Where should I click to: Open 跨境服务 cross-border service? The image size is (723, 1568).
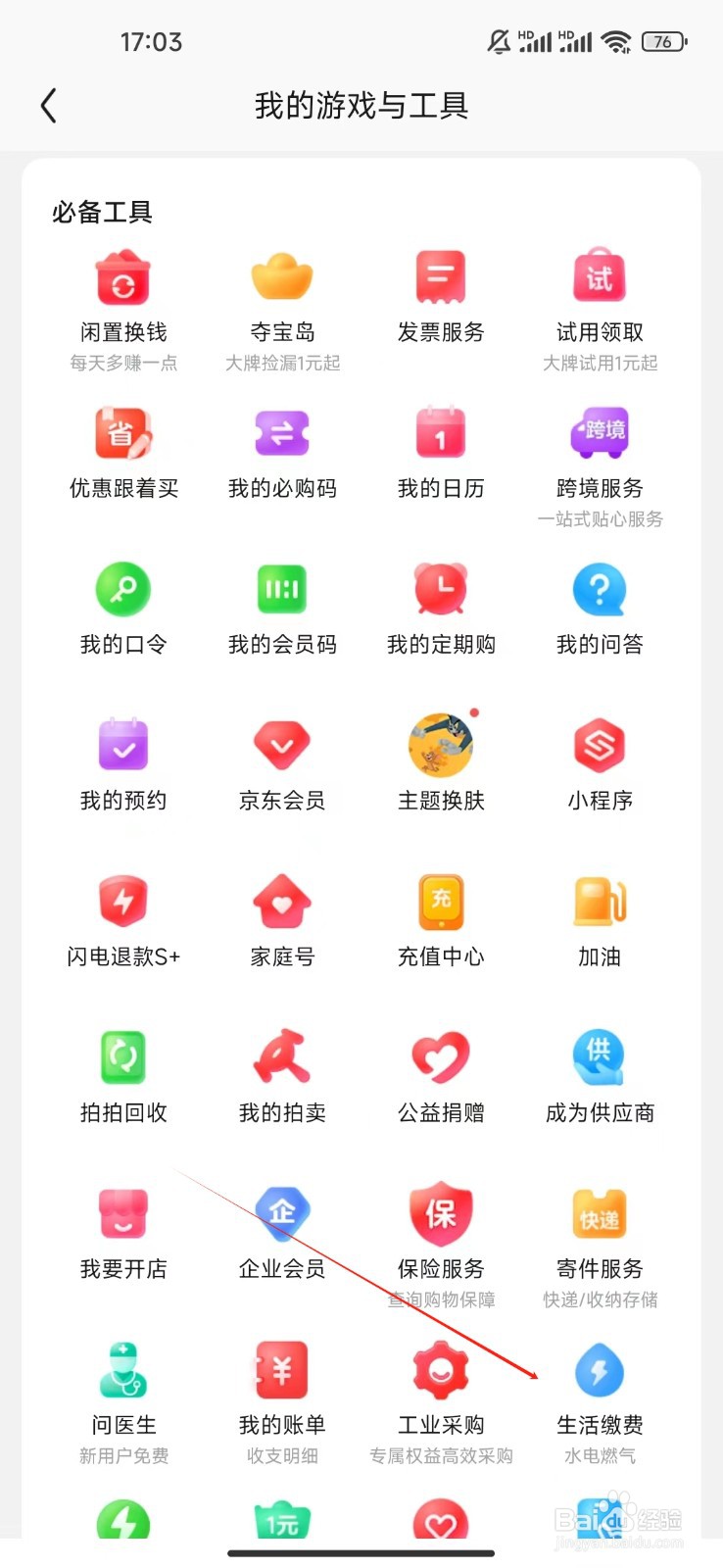point(599,453)
